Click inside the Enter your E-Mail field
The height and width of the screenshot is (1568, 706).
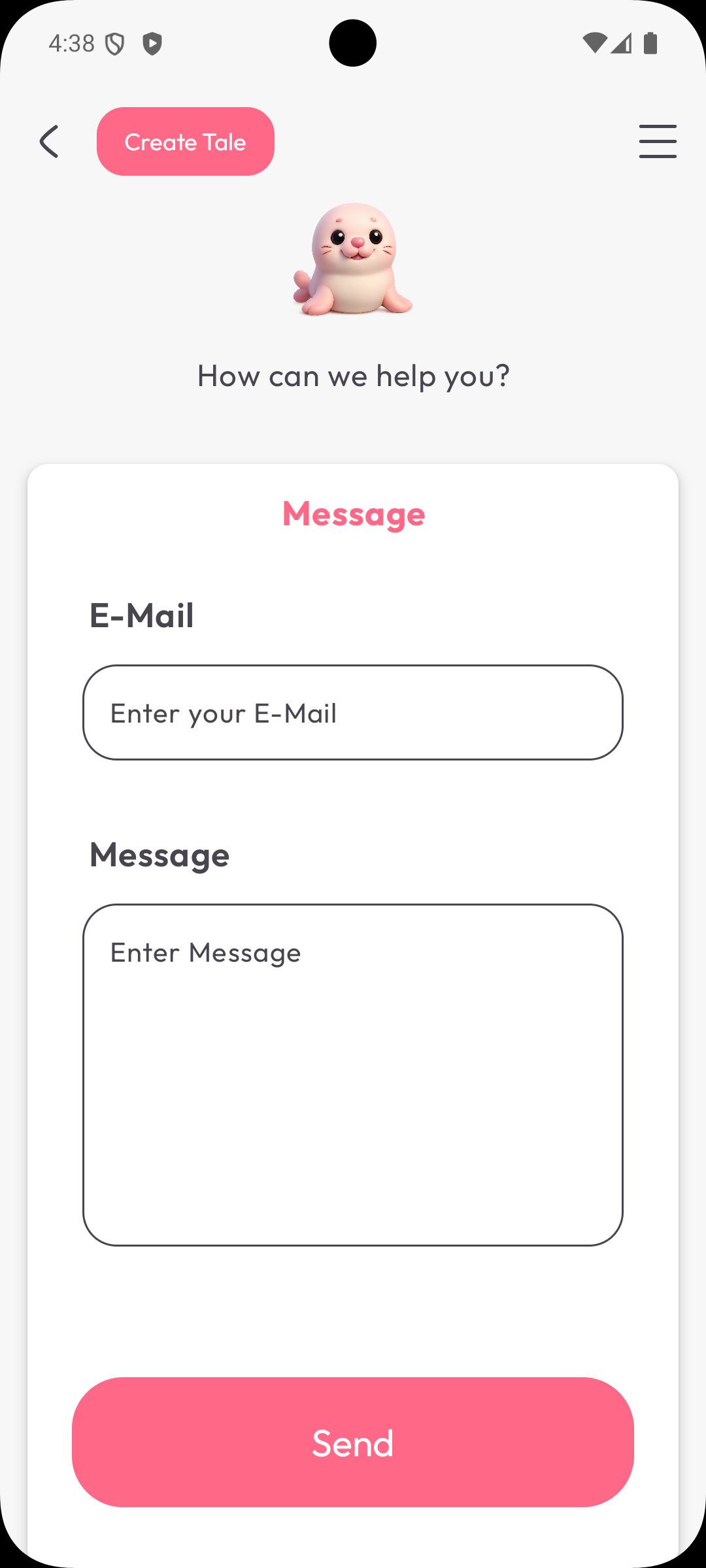pos(353,712)
